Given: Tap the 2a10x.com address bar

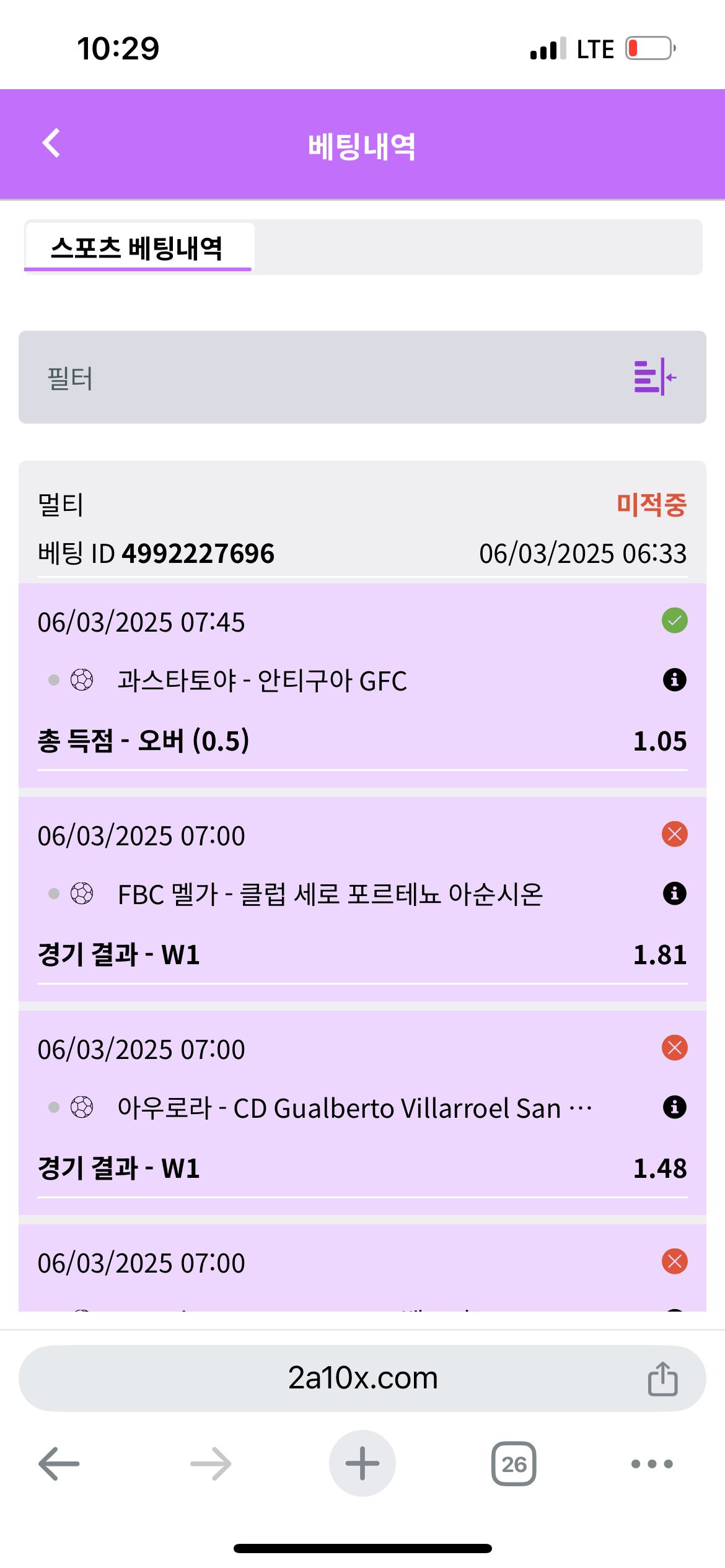Looking at the screenshot, I should 362,1379.
